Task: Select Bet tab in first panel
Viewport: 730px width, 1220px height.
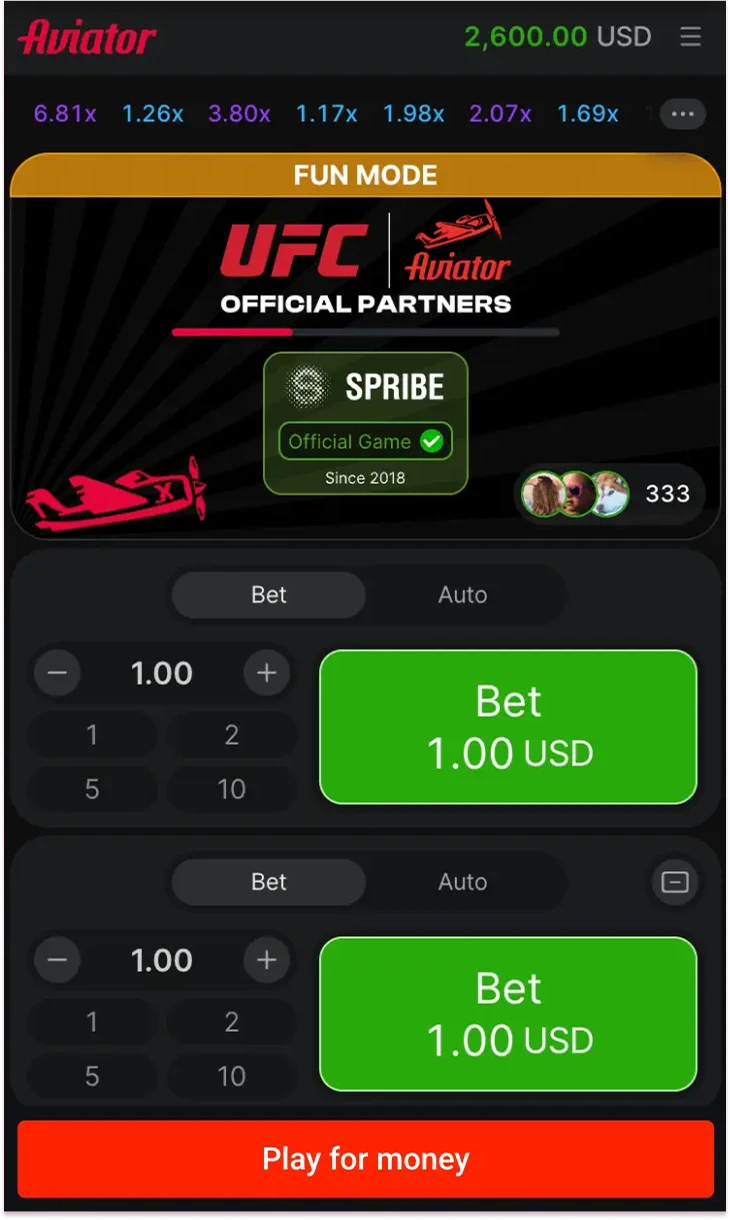Action: click(269, 595)
